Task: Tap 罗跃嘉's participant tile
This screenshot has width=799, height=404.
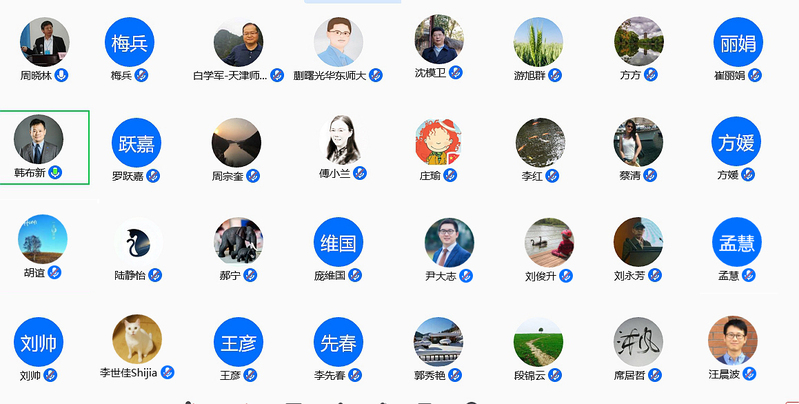Action: [136, 144]
